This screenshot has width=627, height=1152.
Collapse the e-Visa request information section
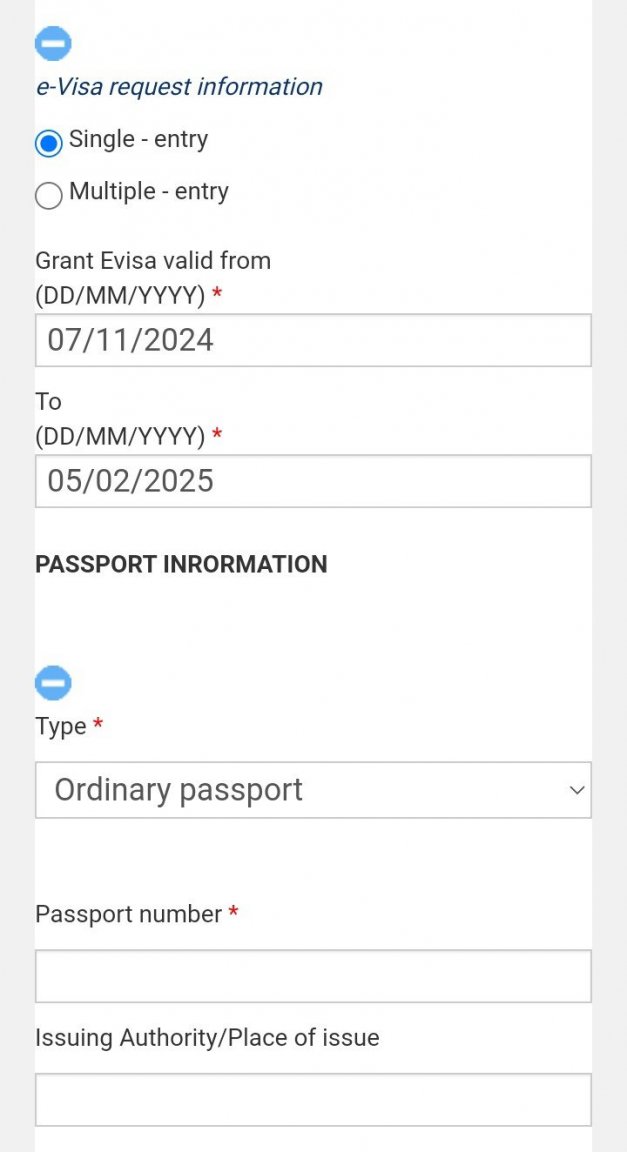tap(53, 43)
